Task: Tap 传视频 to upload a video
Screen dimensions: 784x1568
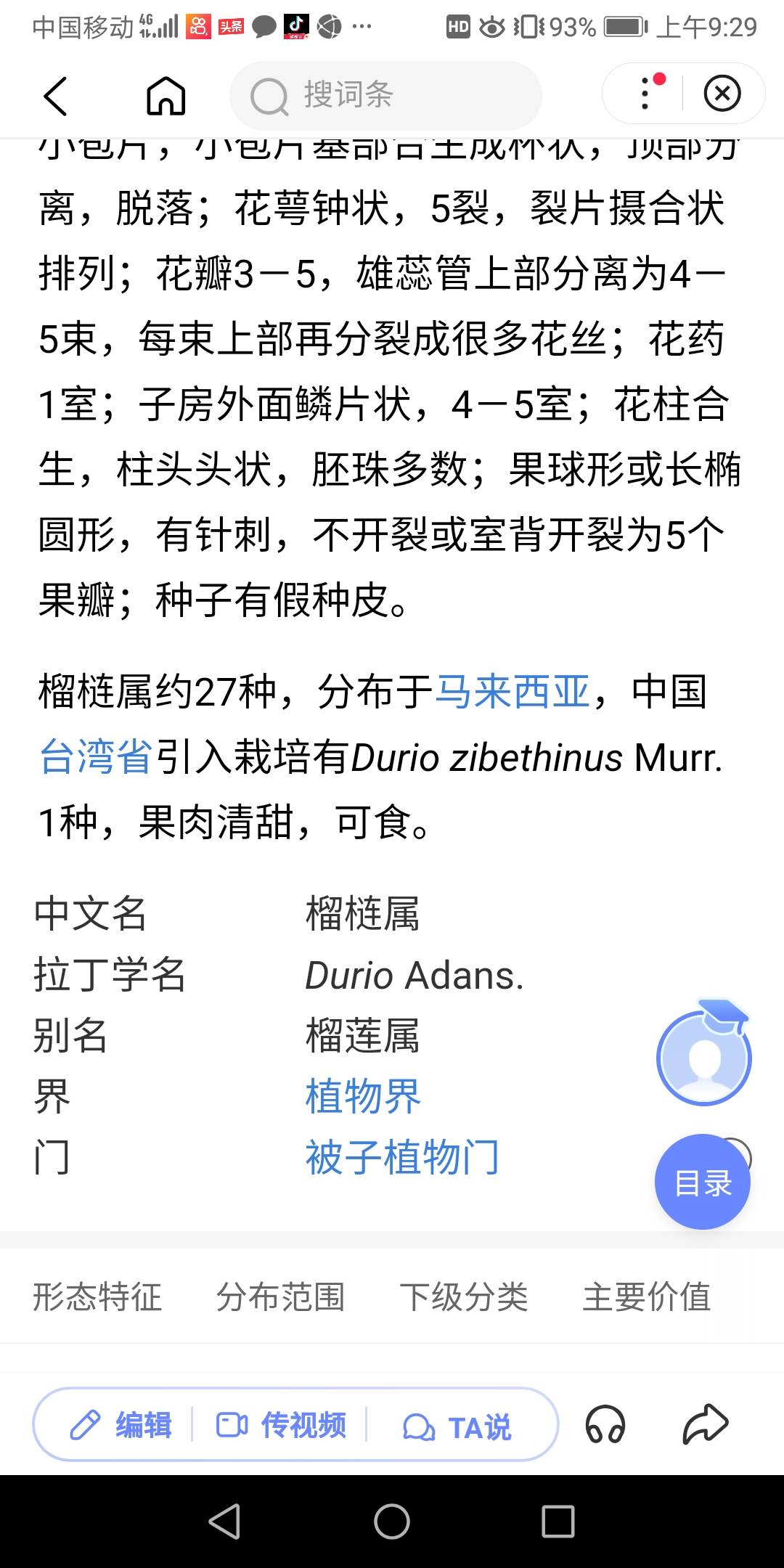Action: coord(281,1425)
